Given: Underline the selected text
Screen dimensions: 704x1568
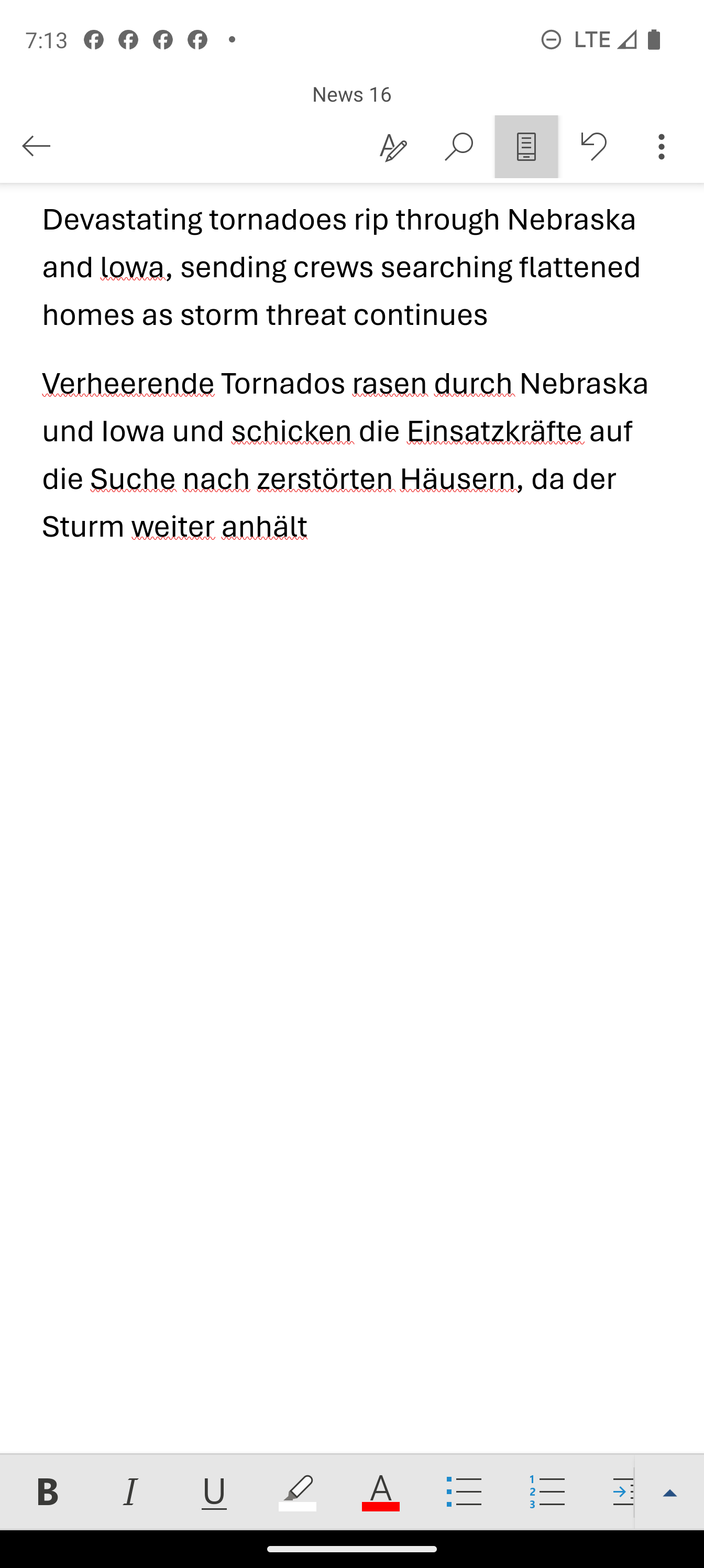Looking at the screenshot, I should click(x=214, y=1492).
